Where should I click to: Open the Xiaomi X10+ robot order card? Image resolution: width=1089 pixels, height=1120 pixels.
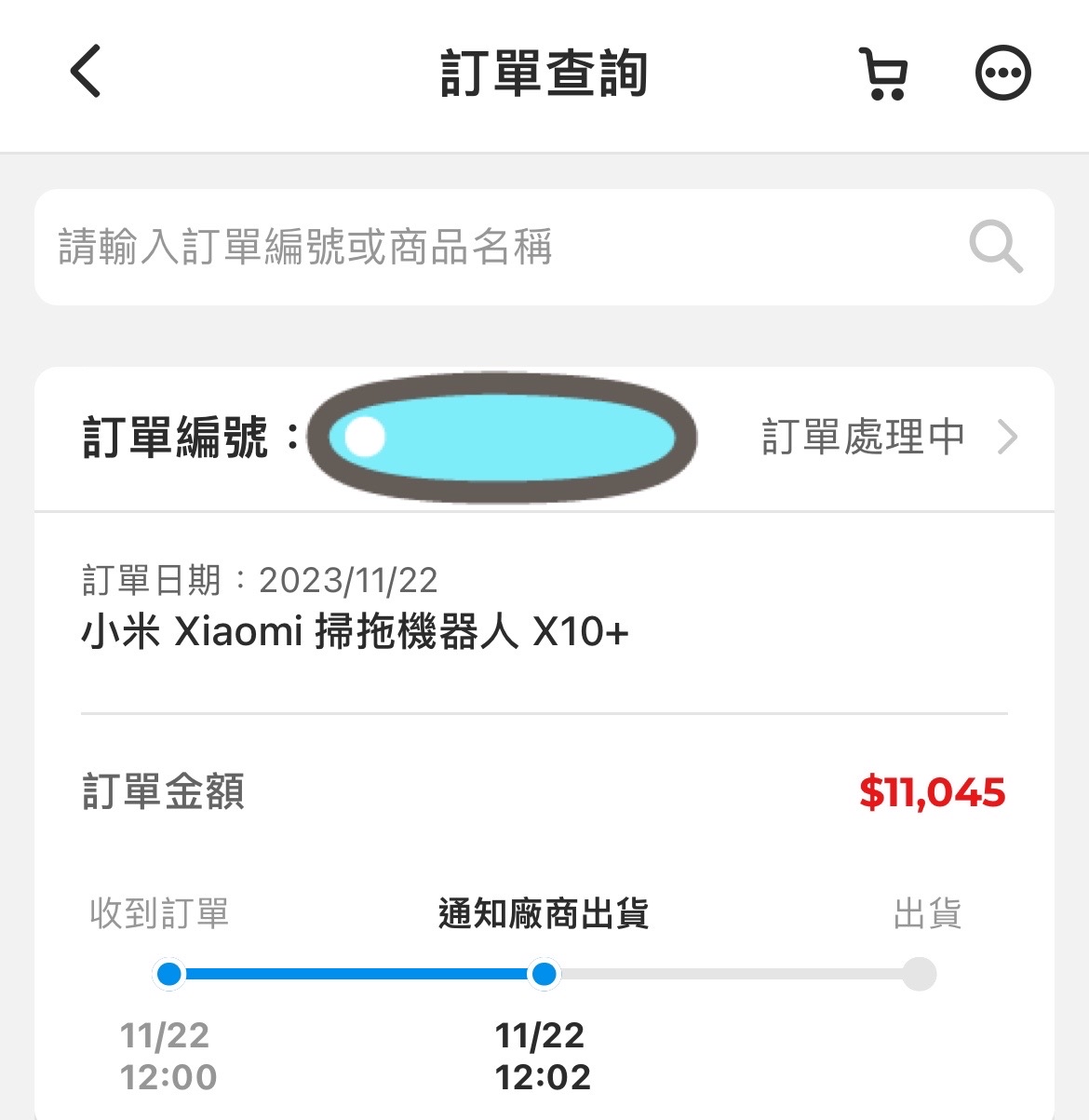click(x=356, y=632)
